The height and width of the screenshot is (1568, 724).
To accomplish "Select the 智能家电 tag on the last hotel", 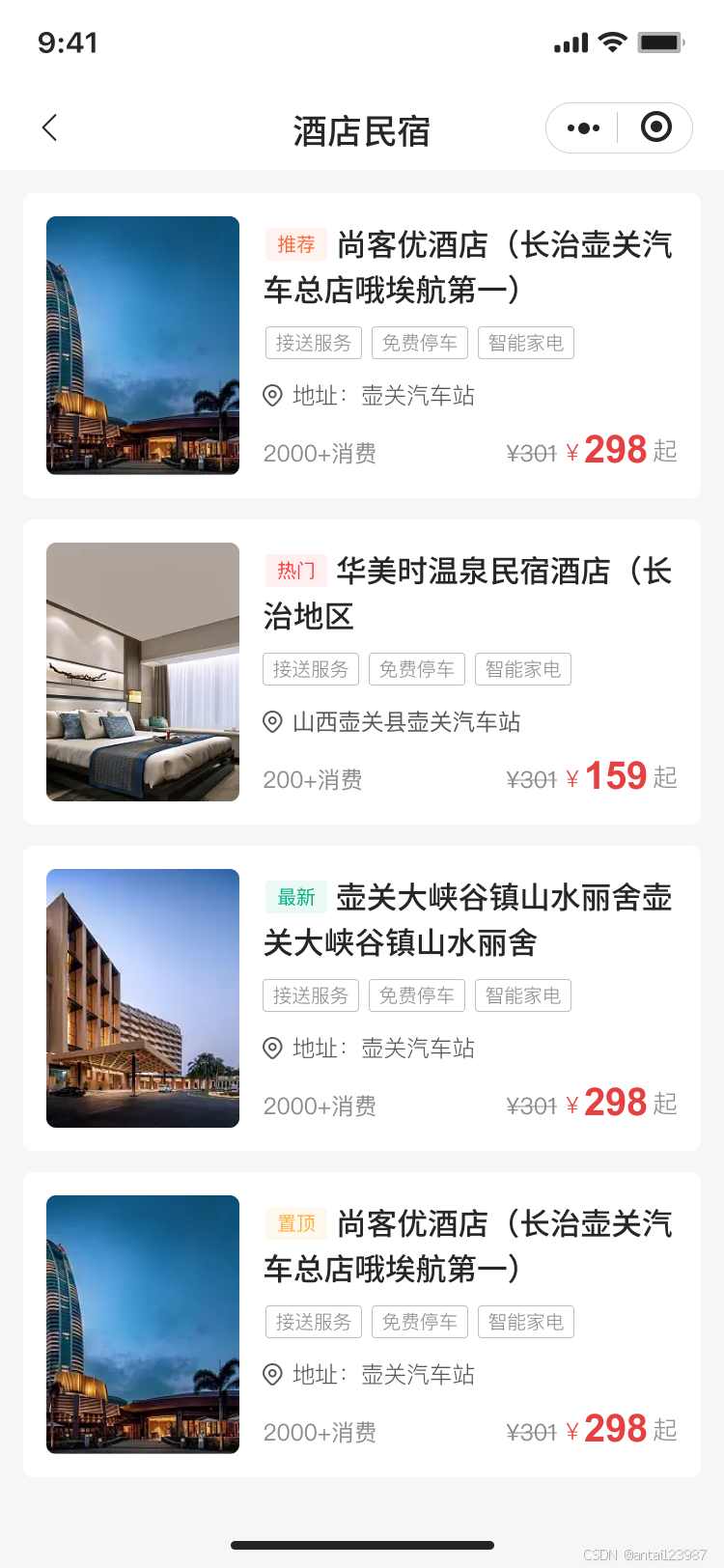I will (525, 1321).
